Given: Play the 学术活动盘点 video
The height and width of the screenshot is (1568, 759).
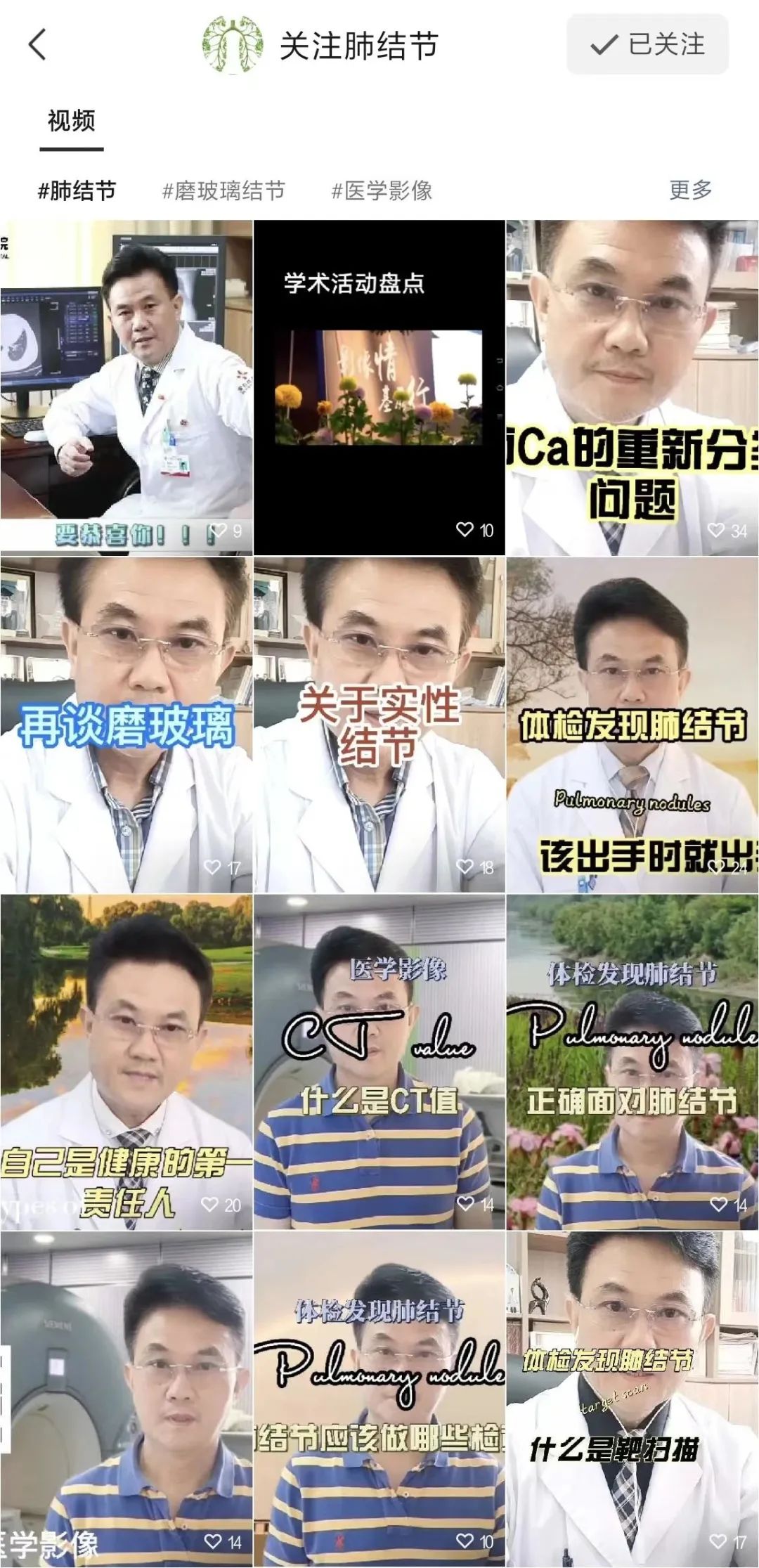Looking at the screenshot, I should click(x=379, y=387).
